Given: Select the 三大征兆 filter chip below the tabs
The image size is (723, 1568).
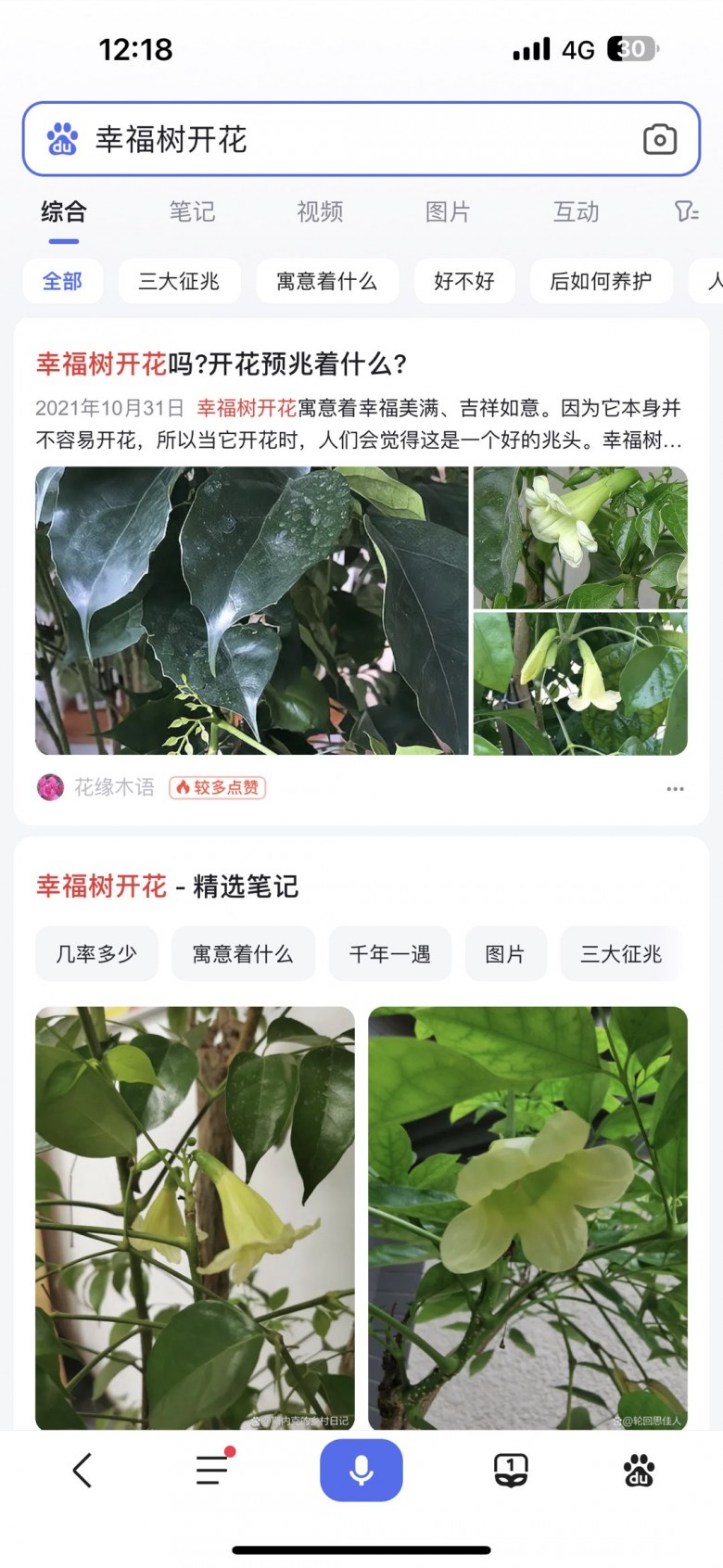Looking at the screenshot, I should (x=179, y=281).
